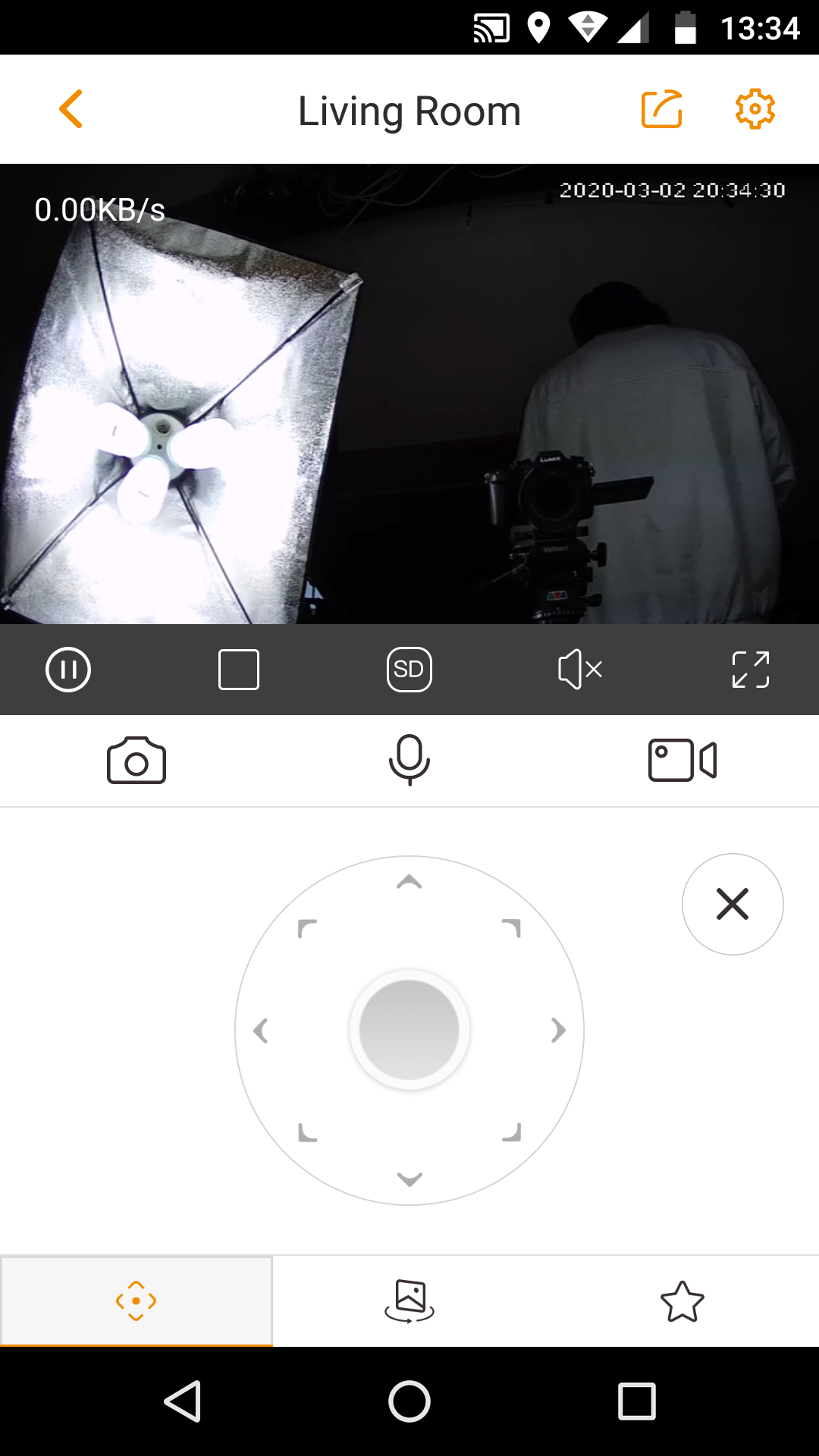
Task: Pan camera up with arrow
Action: tap(409, 882)
